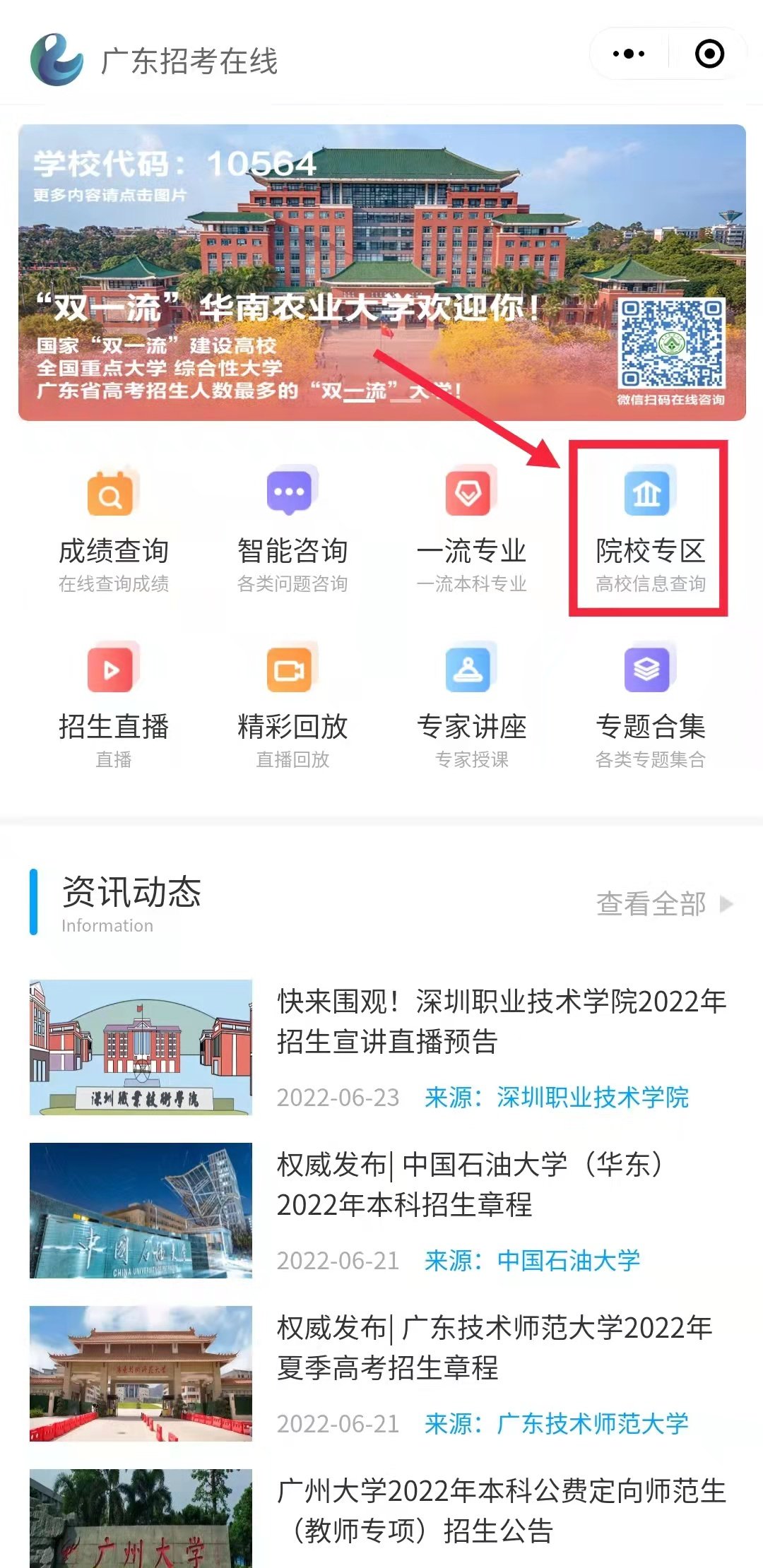
Task: Open 一流专业 section
Action: coord(471,528)
